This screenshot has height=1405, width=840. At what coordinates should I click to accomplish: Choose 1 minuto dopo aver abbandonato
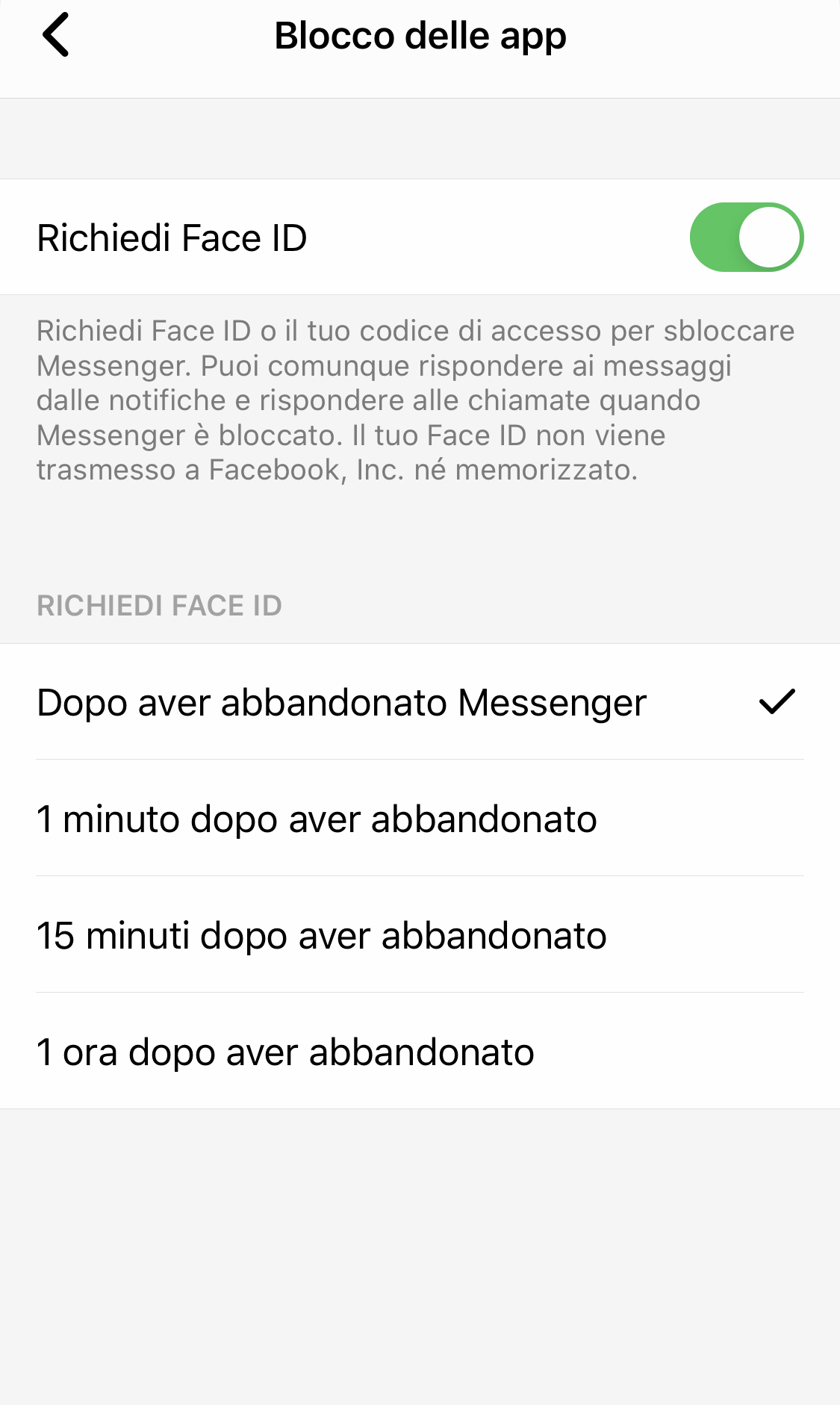point(418,819)
